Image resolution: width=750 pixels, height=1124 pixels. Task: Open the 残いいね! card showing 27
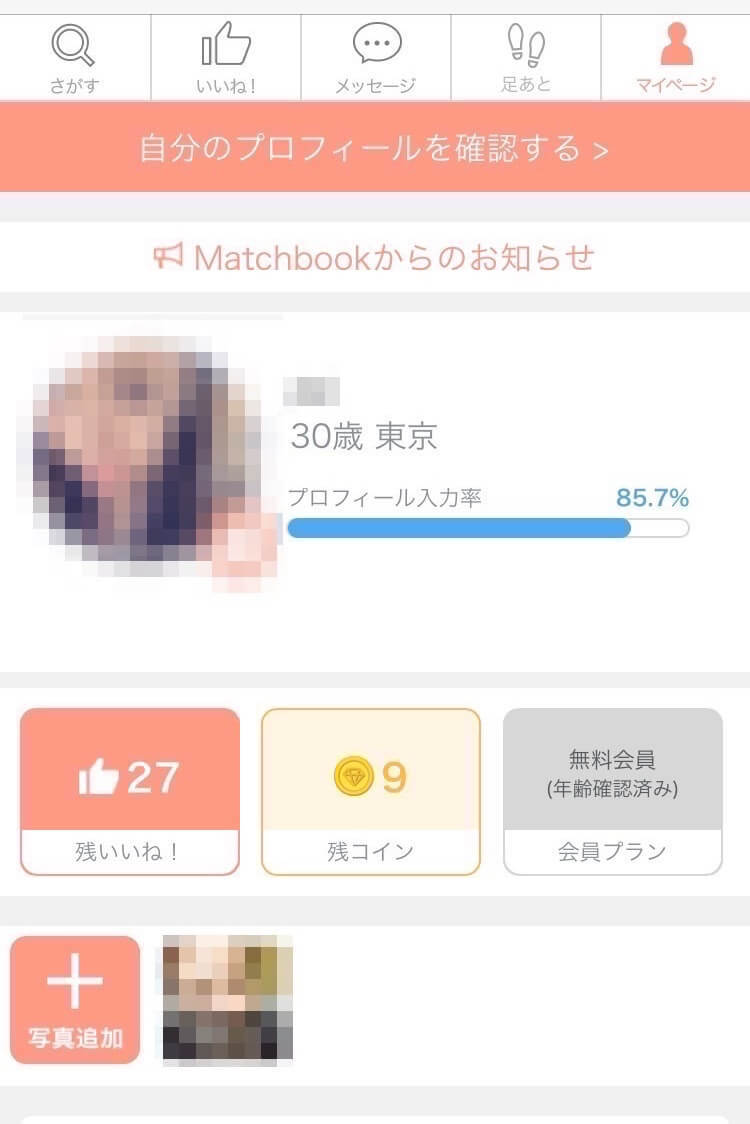[x=130, y=791]
